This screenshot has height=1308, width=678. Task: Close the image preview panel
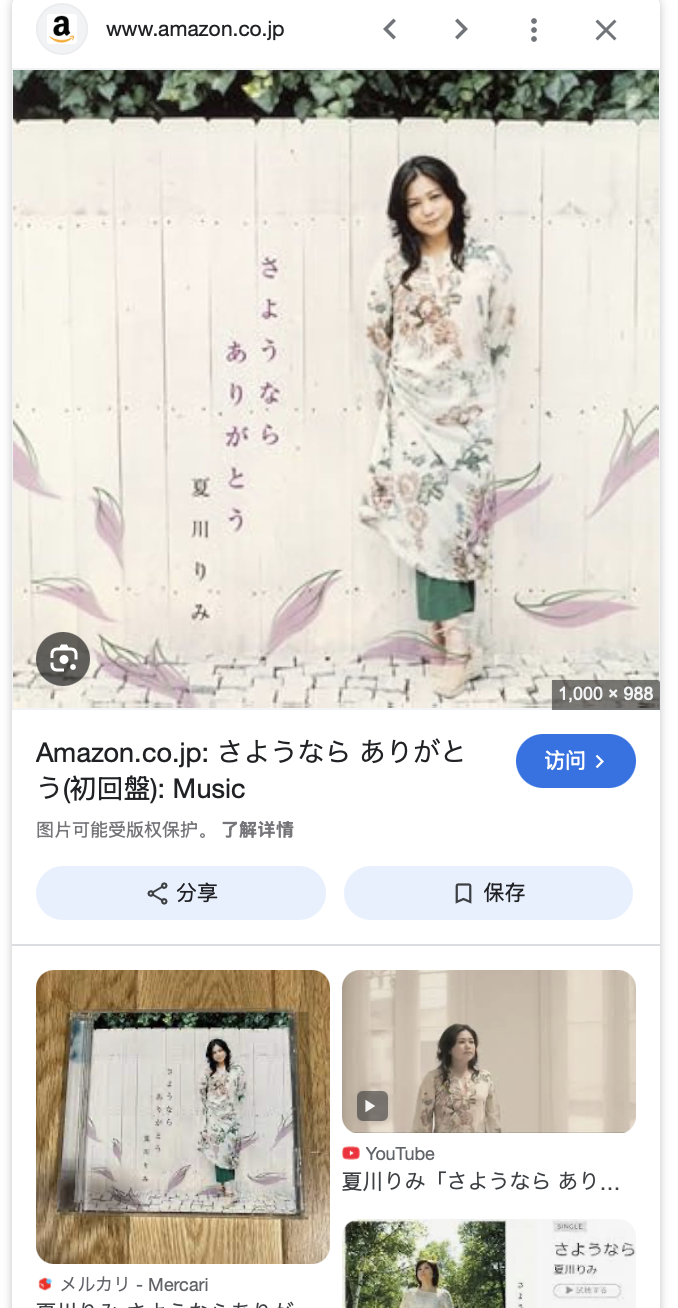[x=606, y=30]
